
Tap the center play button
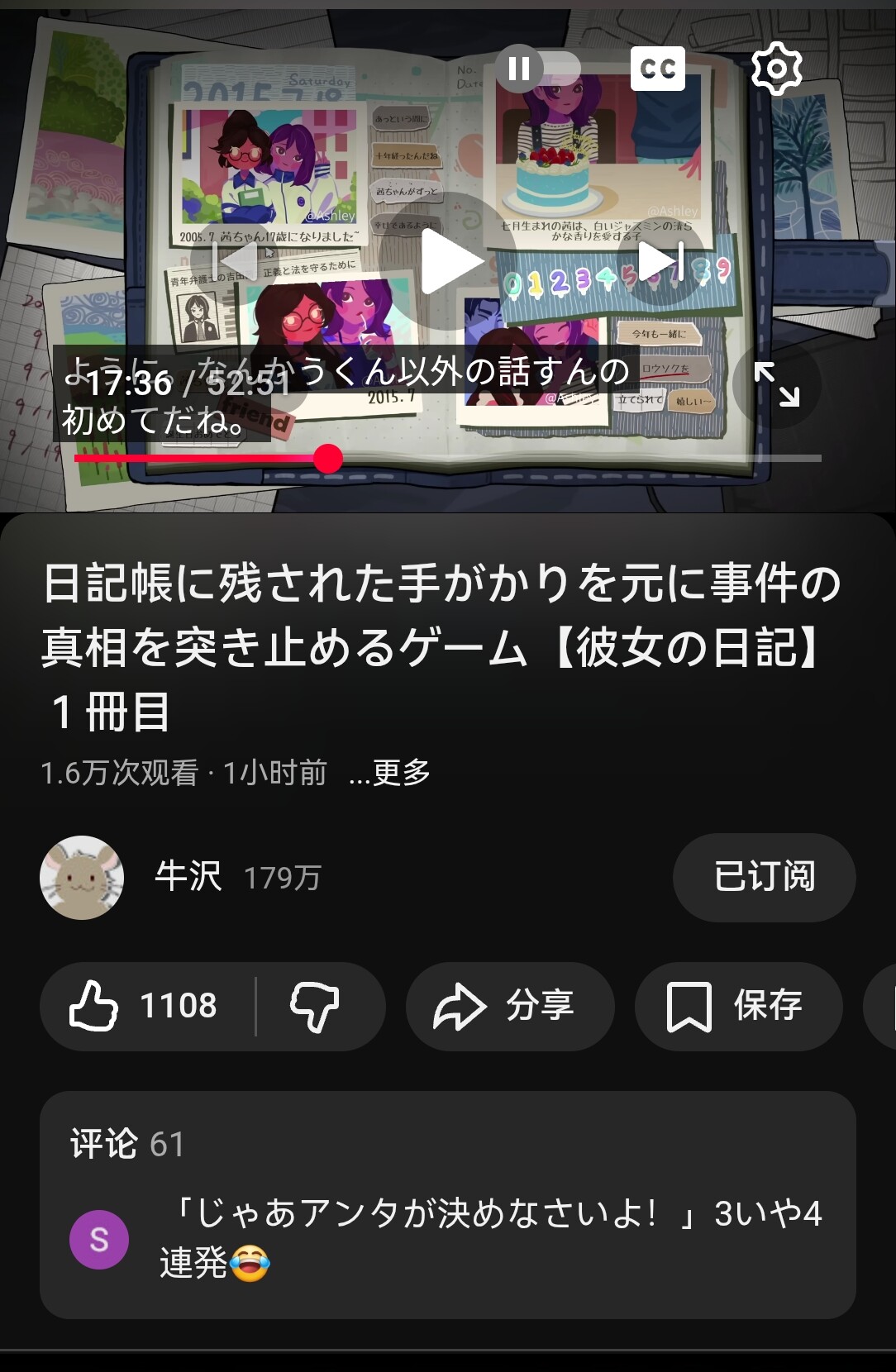click(x=449, y=261)
